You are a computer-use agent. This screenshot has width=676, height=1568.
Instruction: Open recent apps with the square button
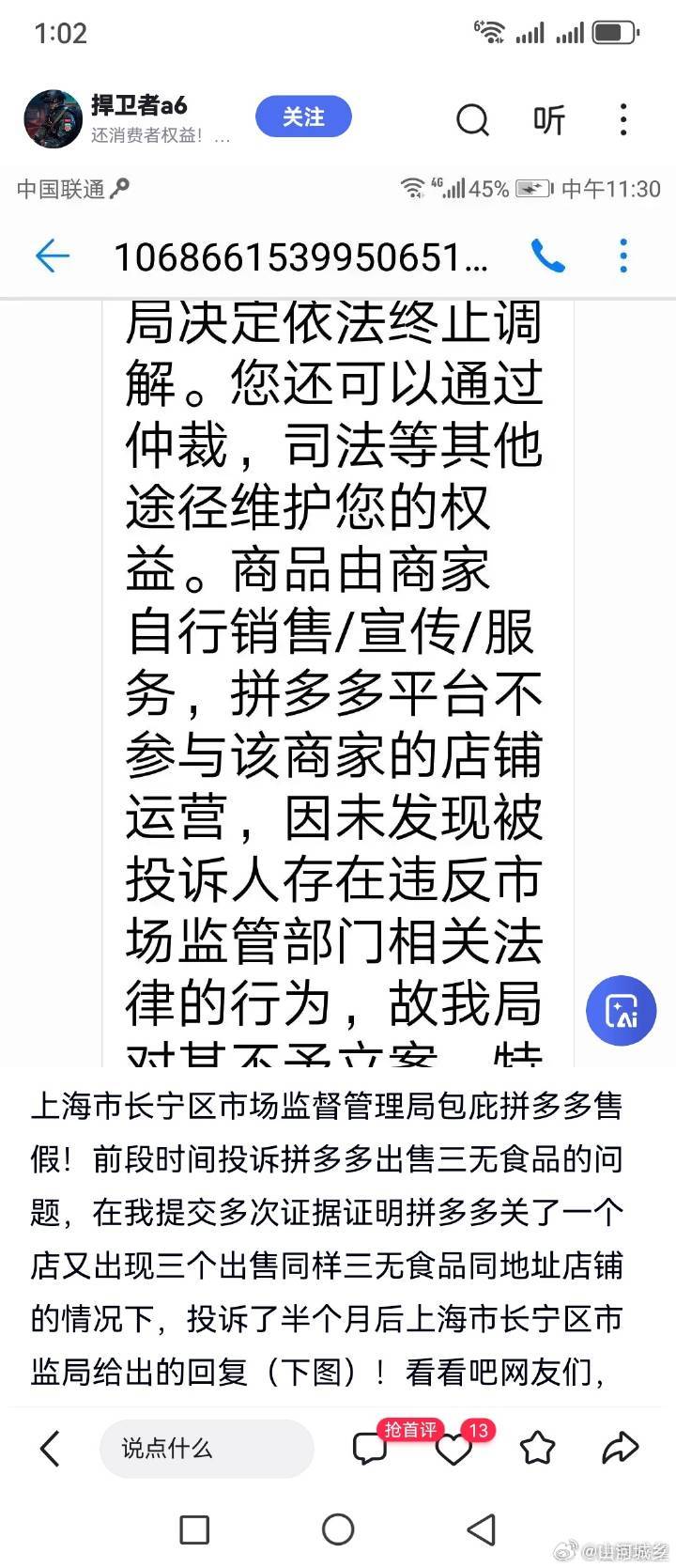(194, 1529)
